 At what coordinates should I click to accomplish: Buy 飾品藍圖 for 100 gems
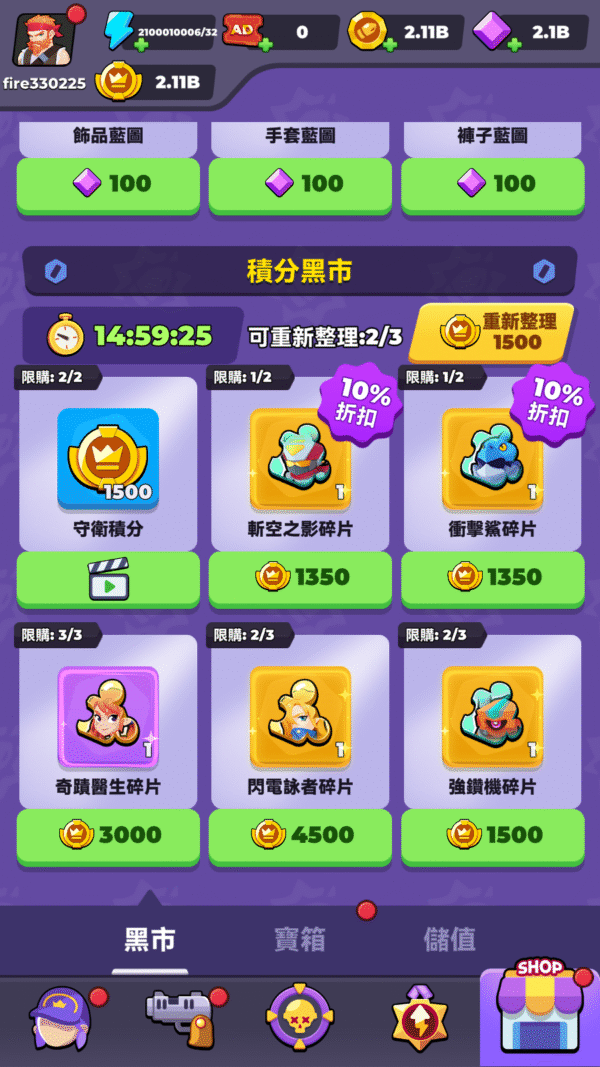[x=108, y=184]
